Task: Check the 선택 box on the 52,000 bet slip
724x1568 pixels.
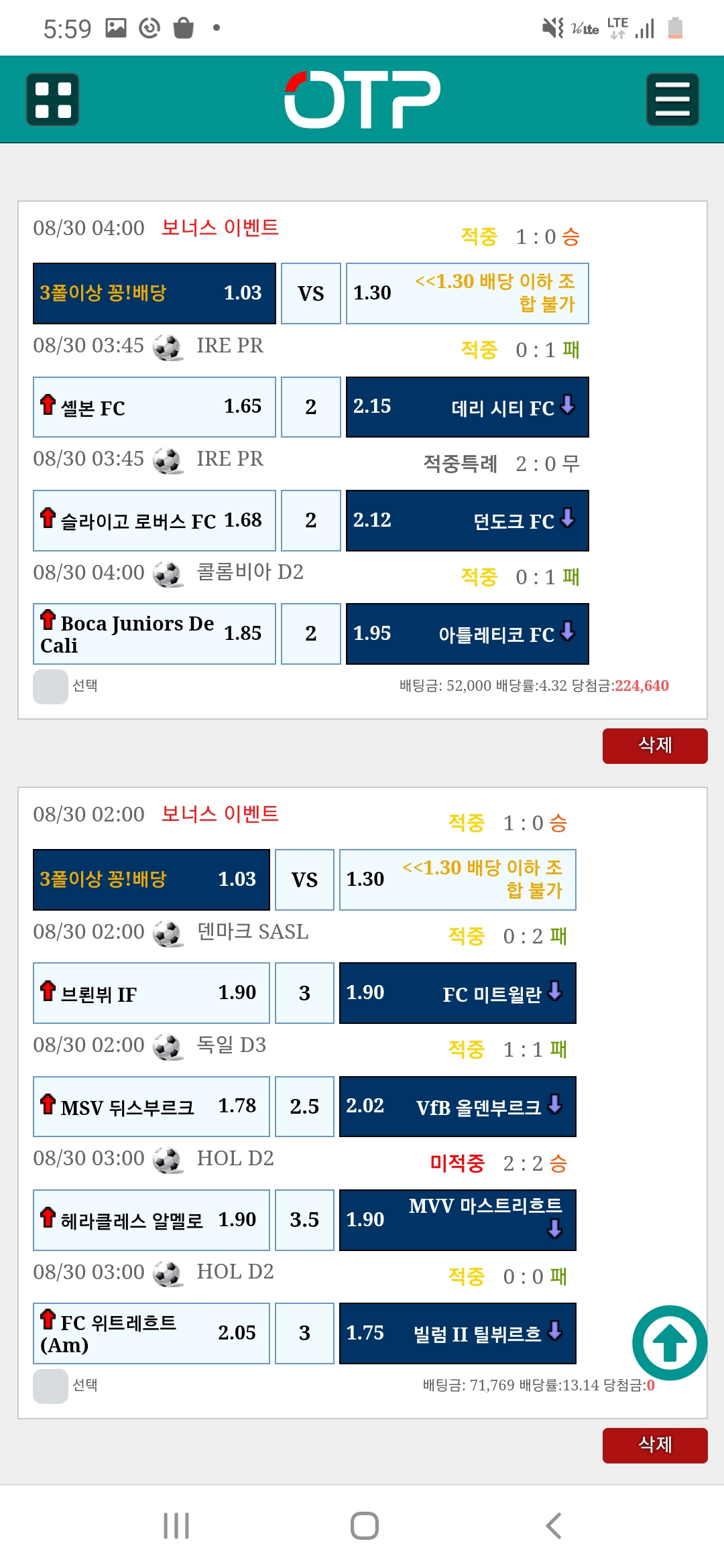Action: 50,686
